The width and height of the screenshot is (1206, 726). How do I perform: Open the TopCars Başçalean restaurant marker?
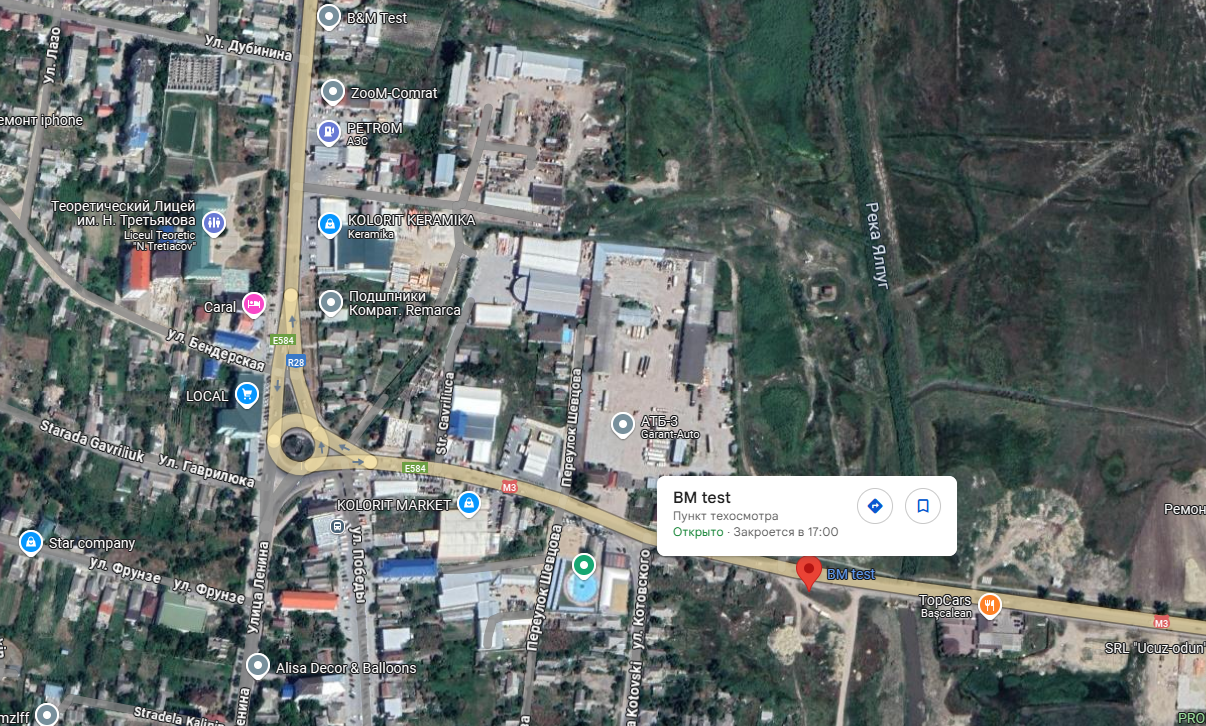[989, 604]
